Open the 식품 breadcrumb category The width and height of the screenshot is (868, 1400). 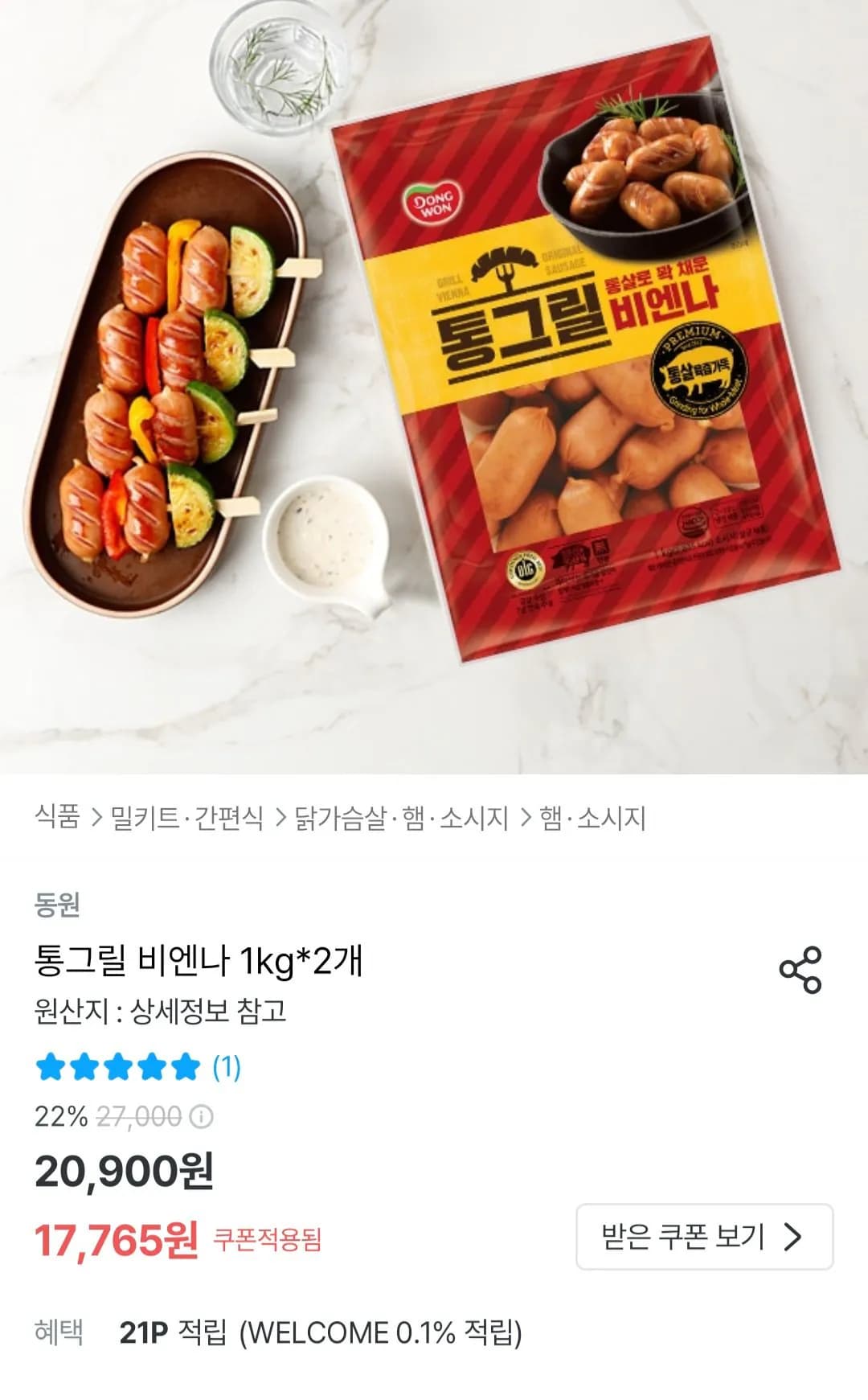tap(58, 818)
